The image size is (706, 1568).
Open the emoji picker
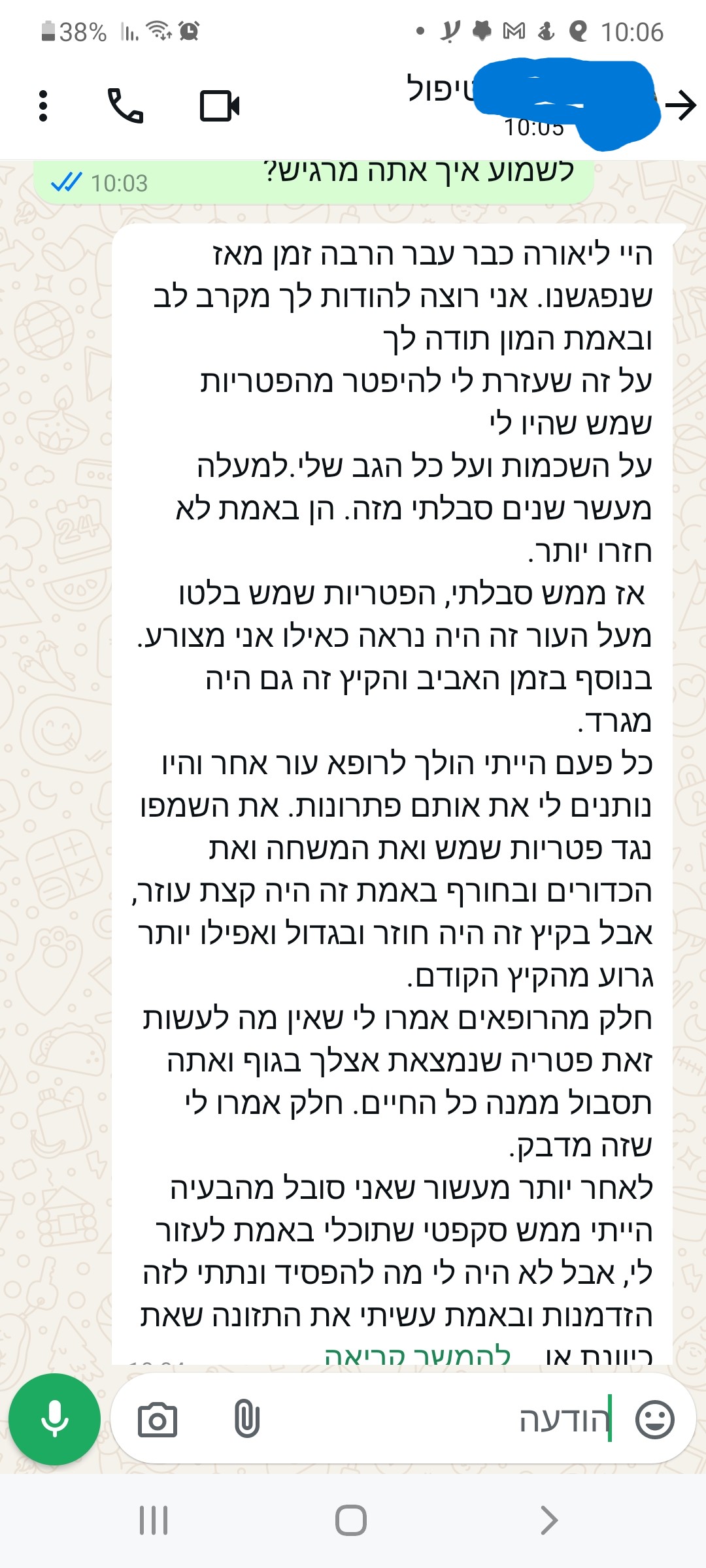(654, 1419)
